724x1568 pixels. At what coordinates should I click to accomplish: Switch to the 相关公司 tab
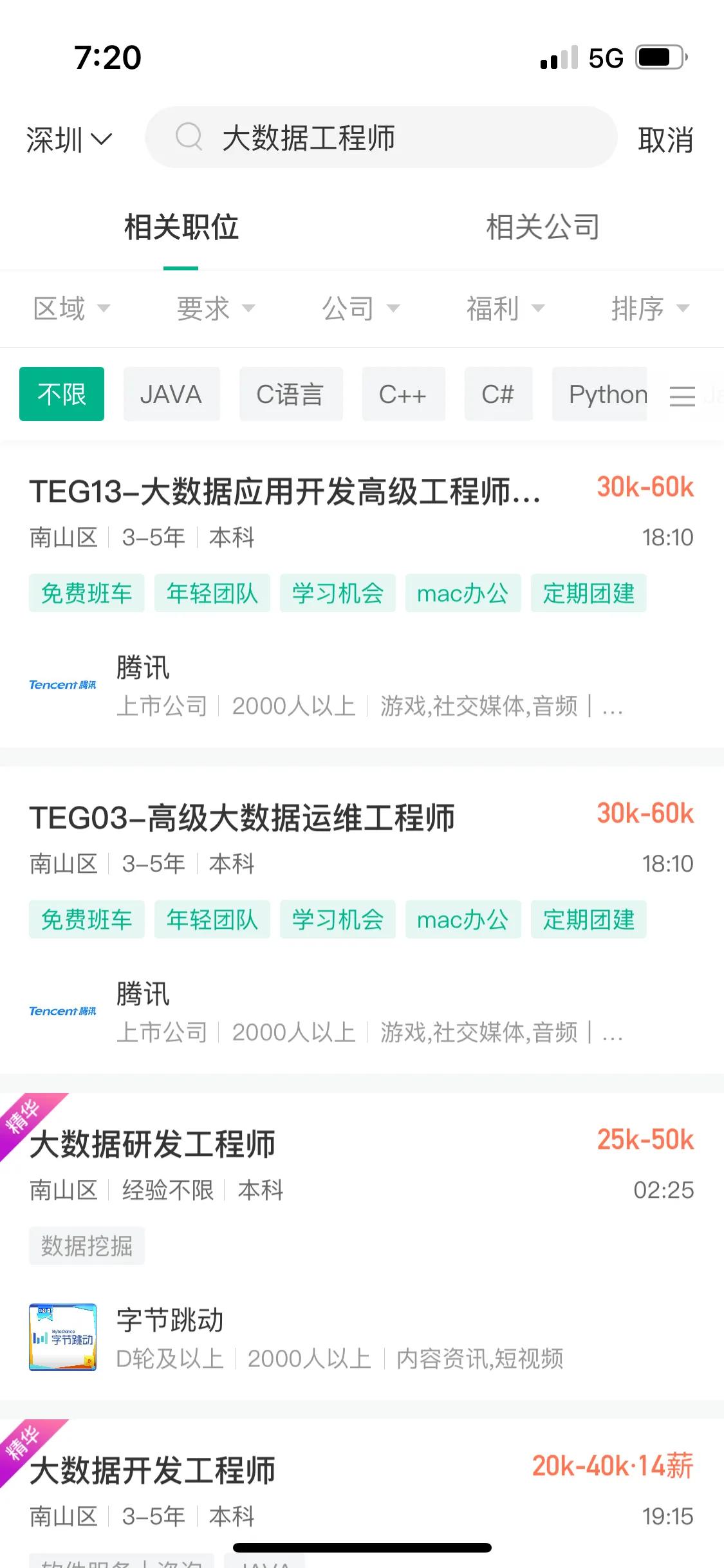pos(543,227)
